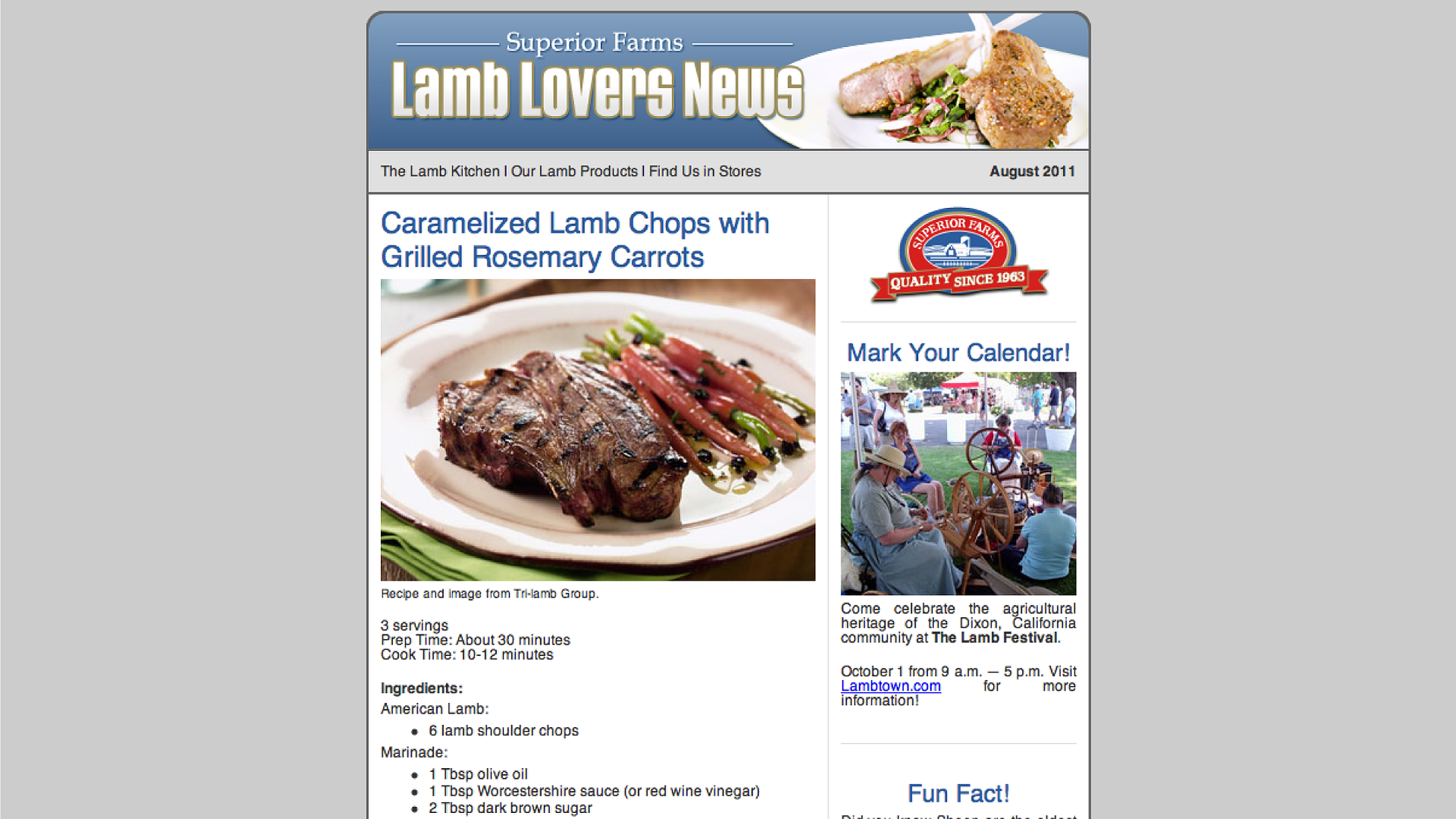Screen dimensions: 1456x819
Task: Open Find Us in Stores link
Action: click(x=704, y=172)
